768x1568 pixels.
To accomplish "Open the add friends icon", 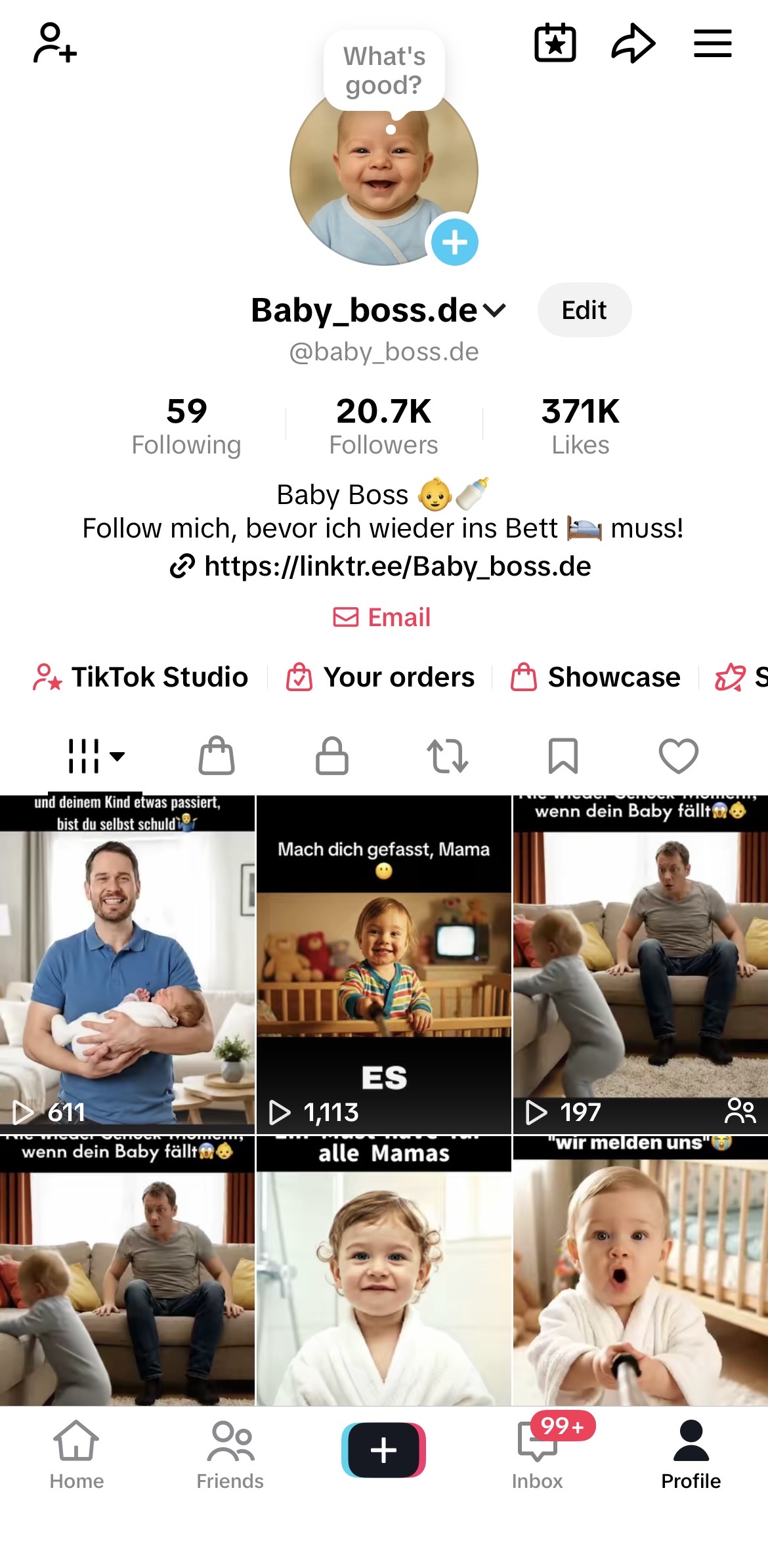I will [x=54, y=43].
